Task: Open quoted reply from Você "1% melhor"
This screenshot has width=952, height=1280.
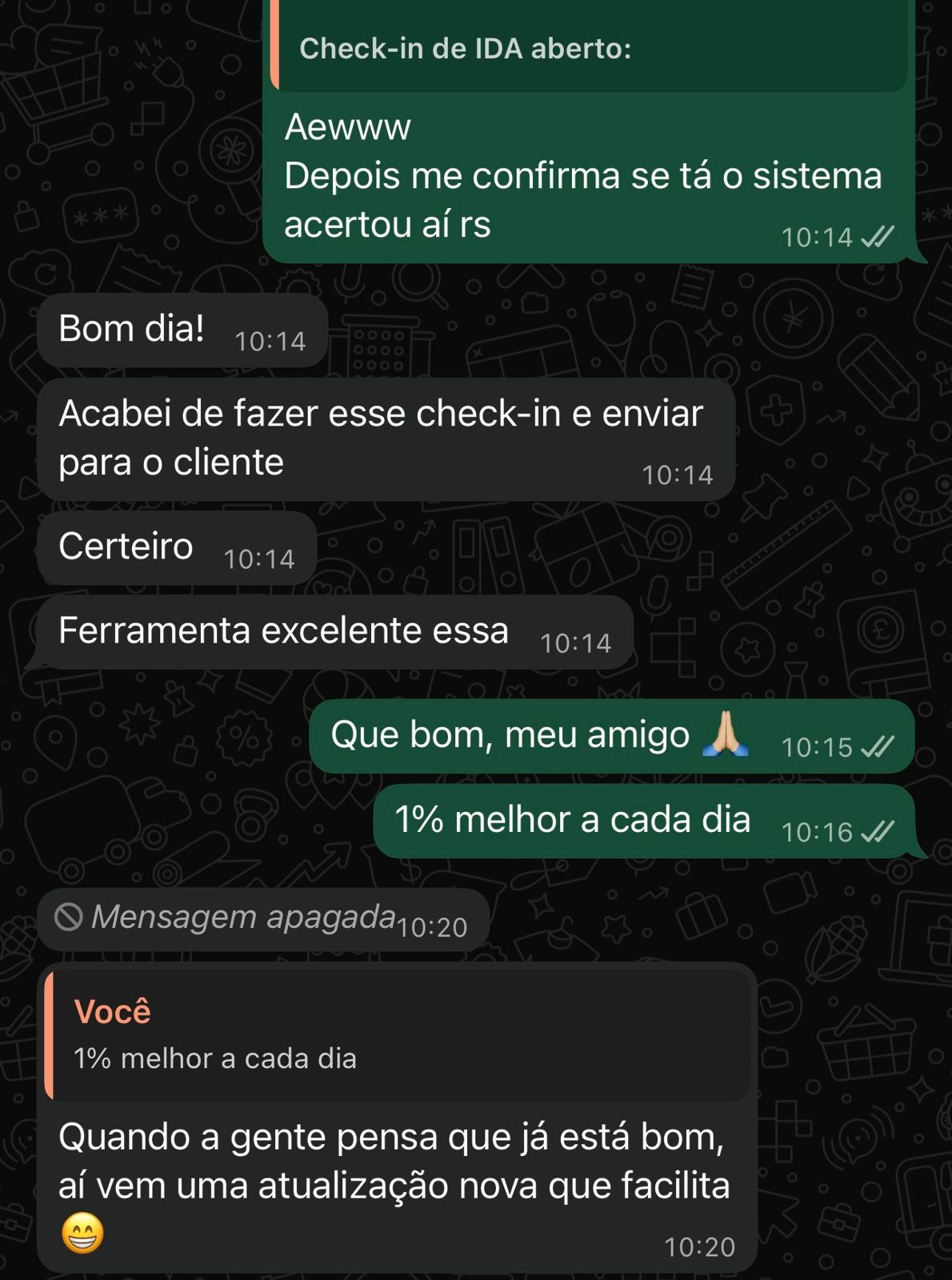Action: (398, 1035)
